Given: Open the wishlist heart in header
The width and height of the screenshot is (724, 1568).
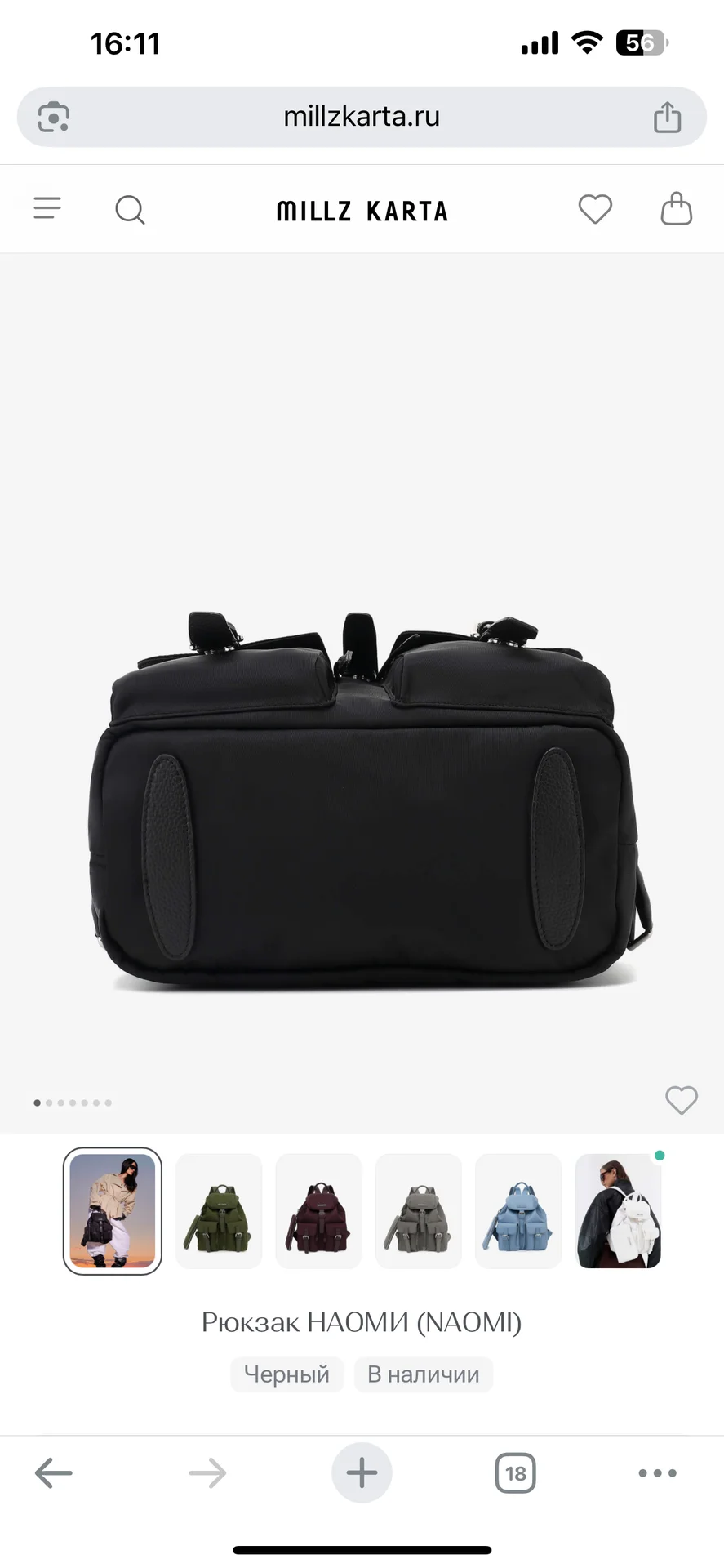Looking at the screenshot, I should click(595, 209).
